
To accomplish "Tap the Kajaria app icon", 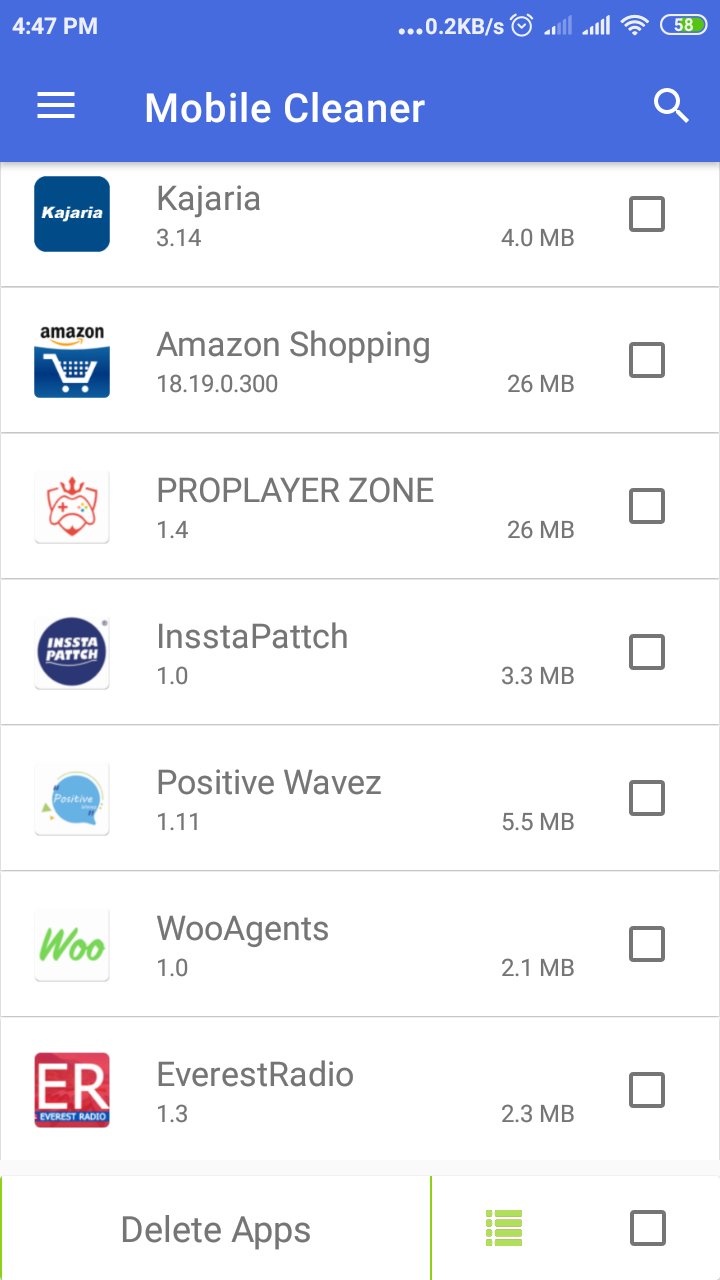I will coord(71,214).
